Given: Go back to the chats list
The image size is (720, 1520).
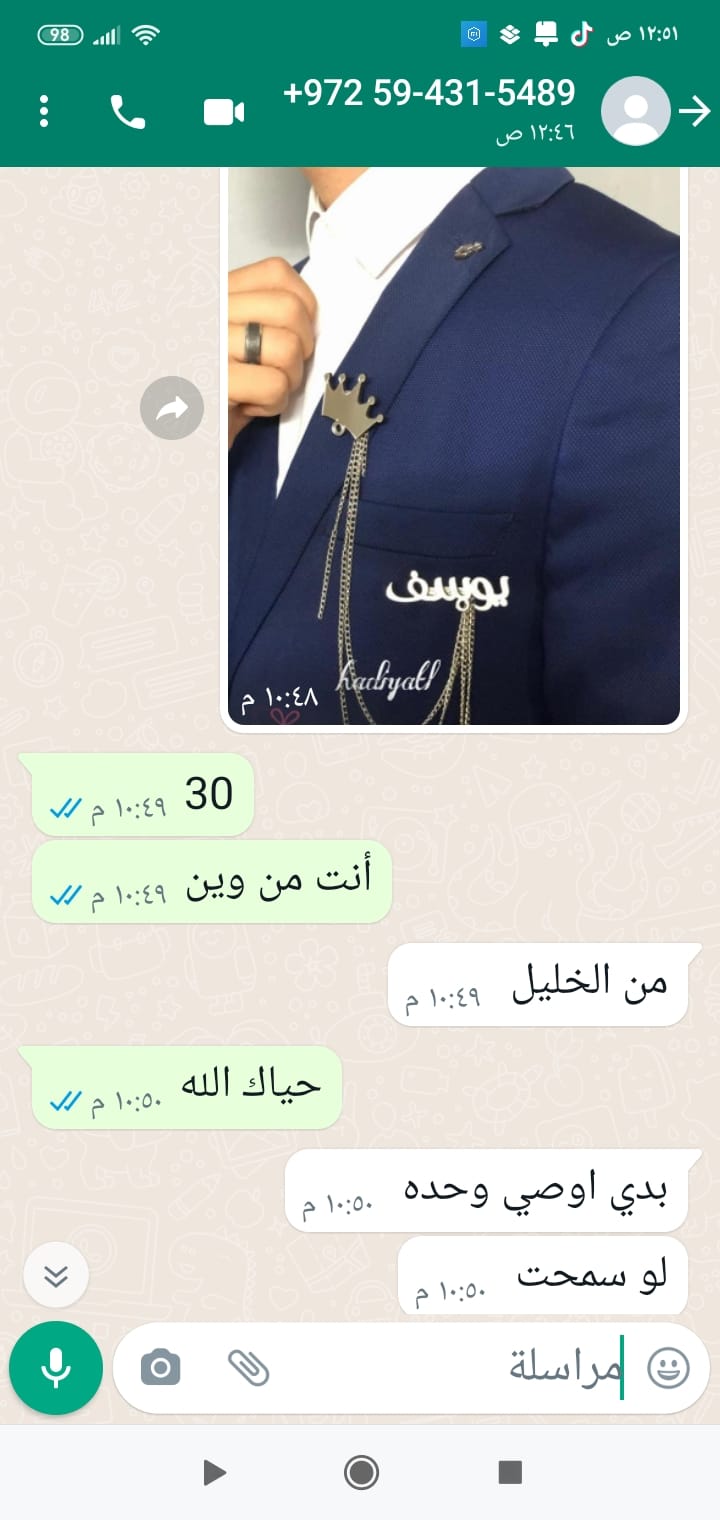Looking at the screenshot, I should tap(695, 111).
